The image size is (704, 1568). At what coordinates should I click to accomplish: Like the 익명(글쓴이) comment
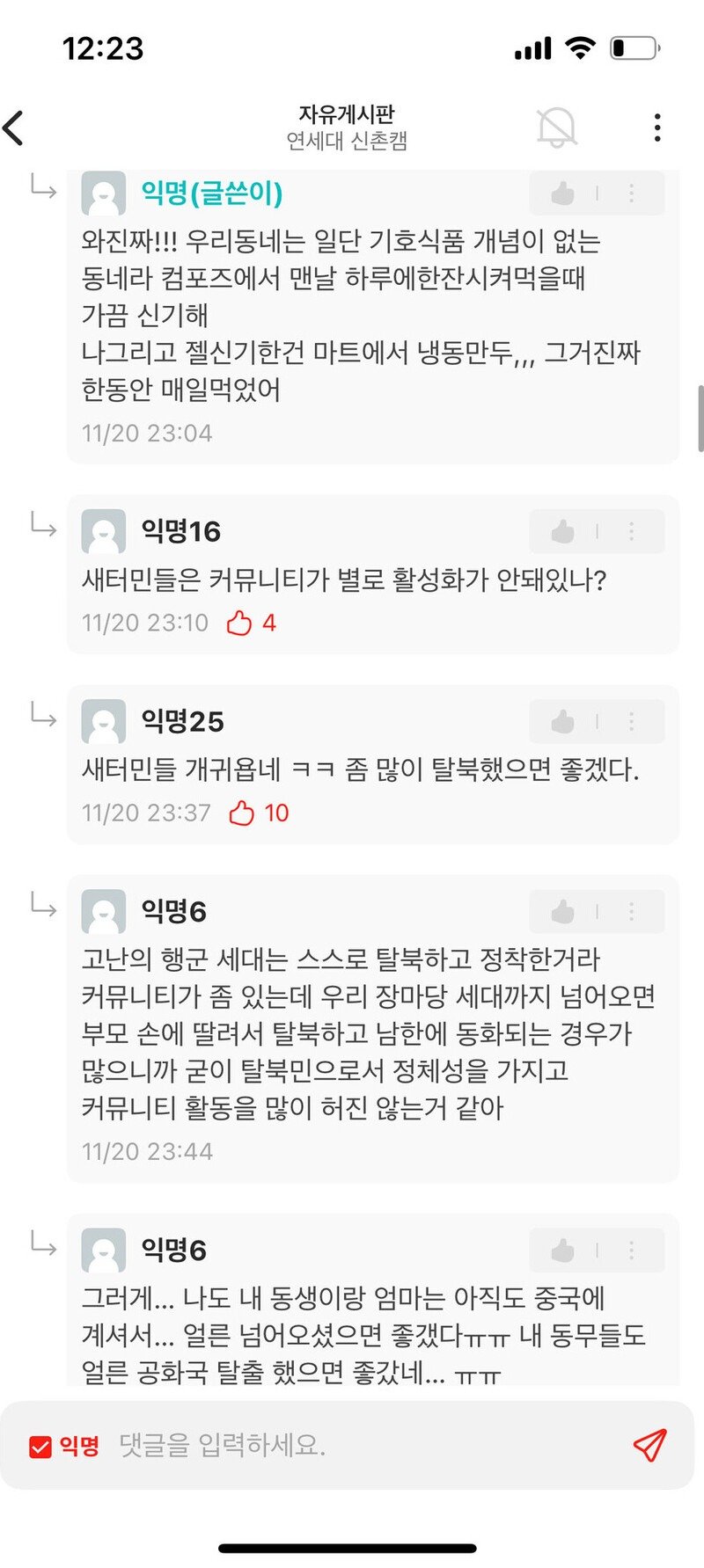(x=563, y=193)
